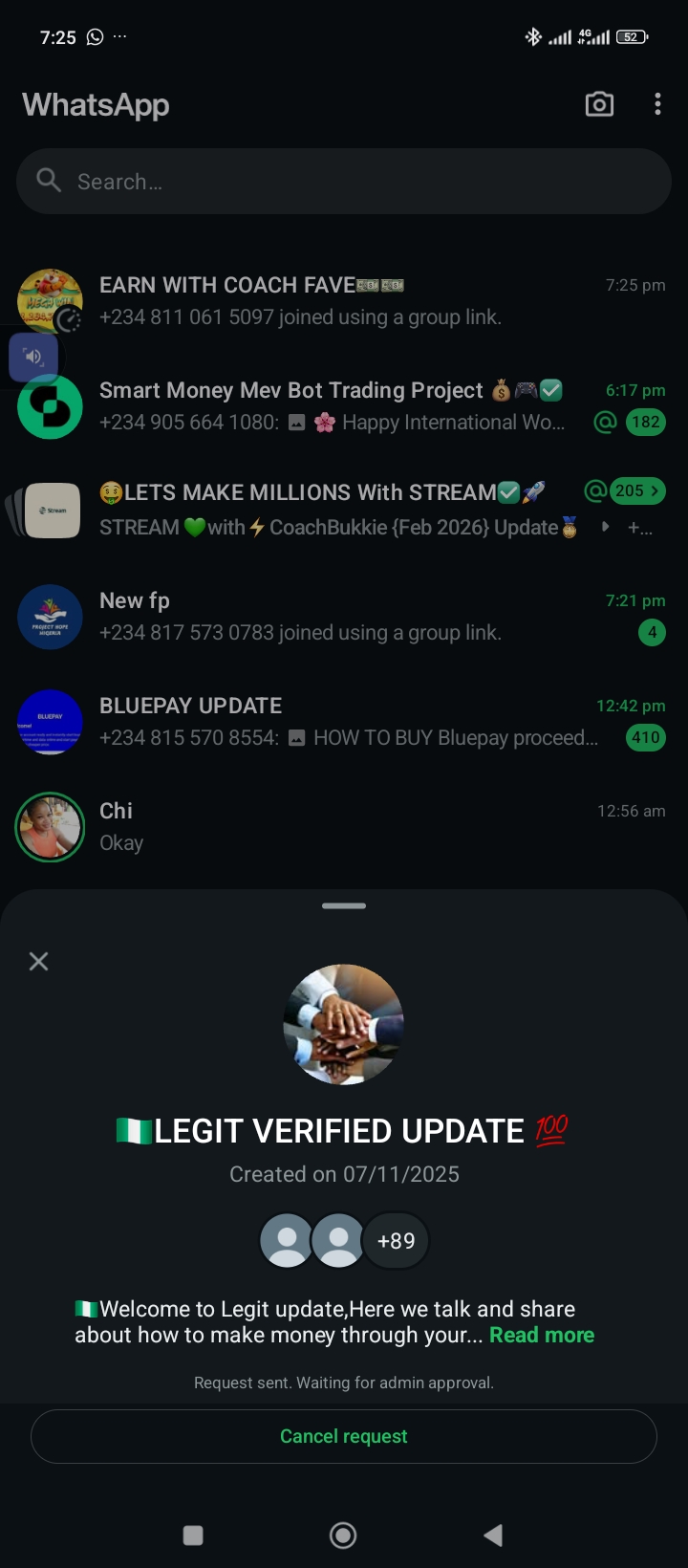Screen dimensions: 688x1568
Task: Tap the Search field
Action: (344, 182)
